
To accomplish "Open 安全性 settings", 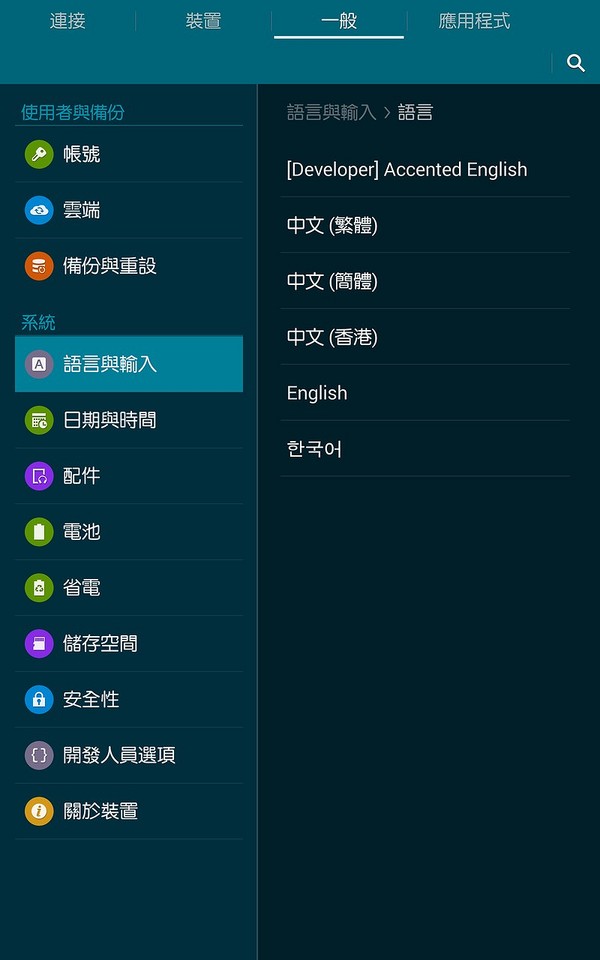I will pos(129,700).
